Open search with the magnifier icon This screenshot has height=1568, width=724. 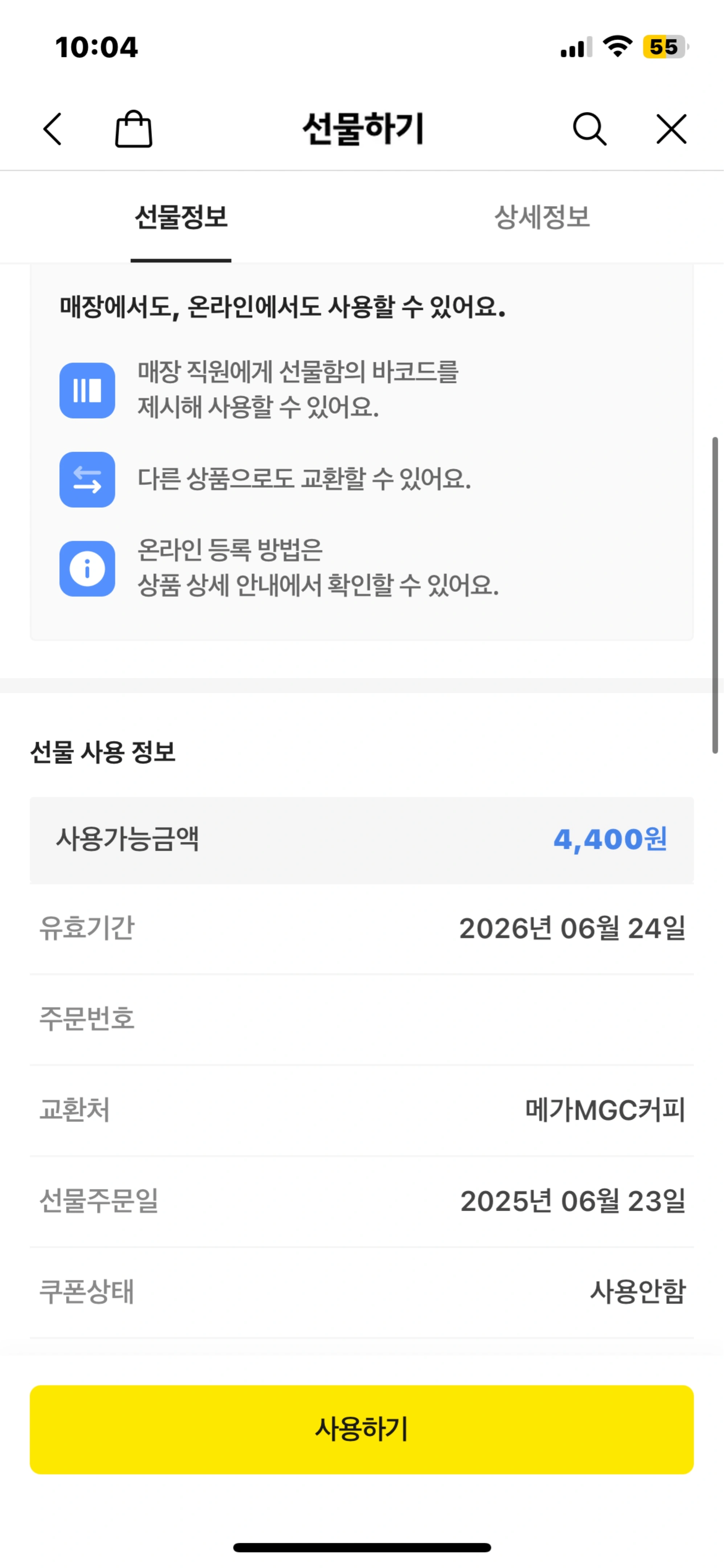pos(589,129)
